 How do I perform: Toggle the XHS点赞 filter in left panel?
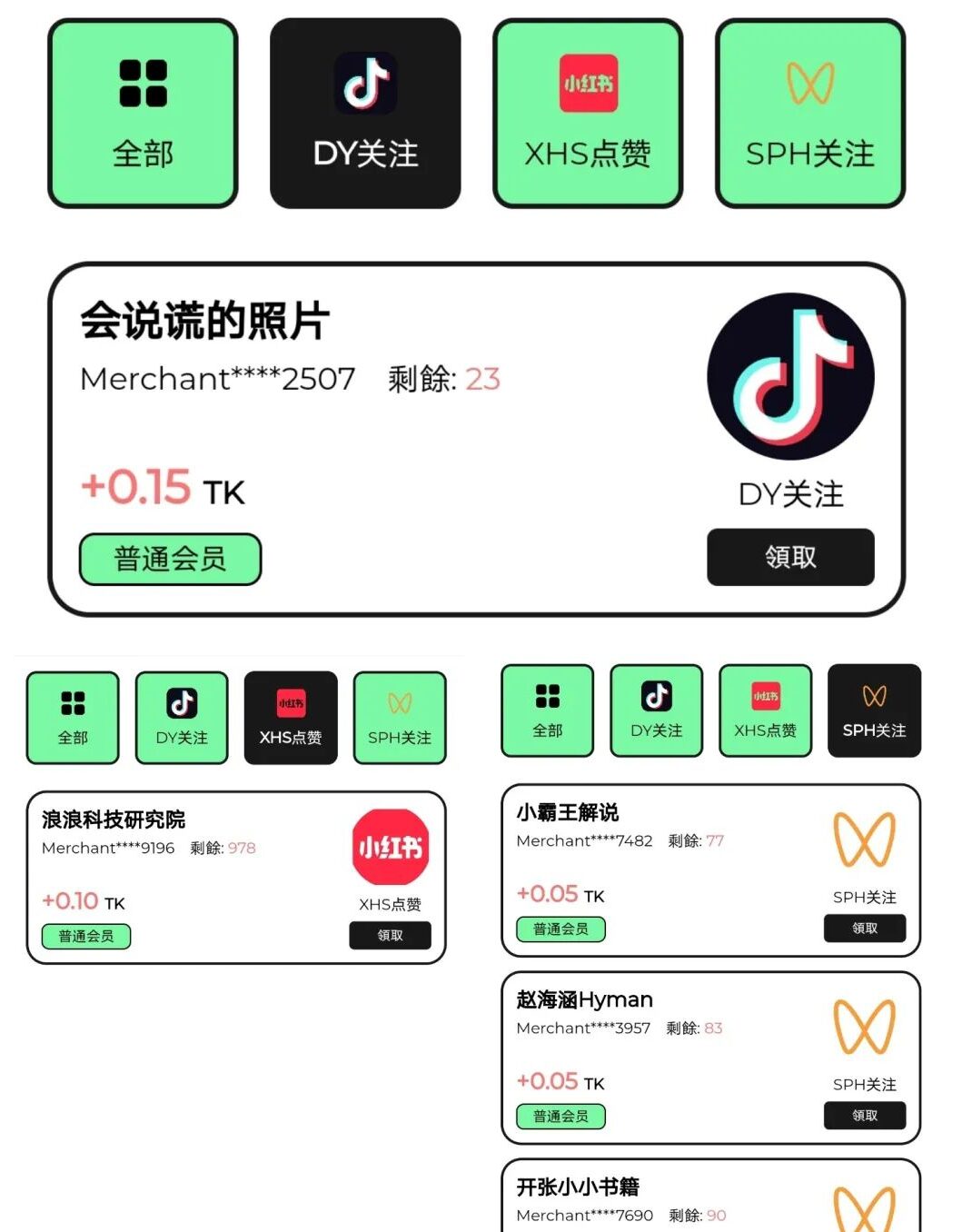point(290,718)
